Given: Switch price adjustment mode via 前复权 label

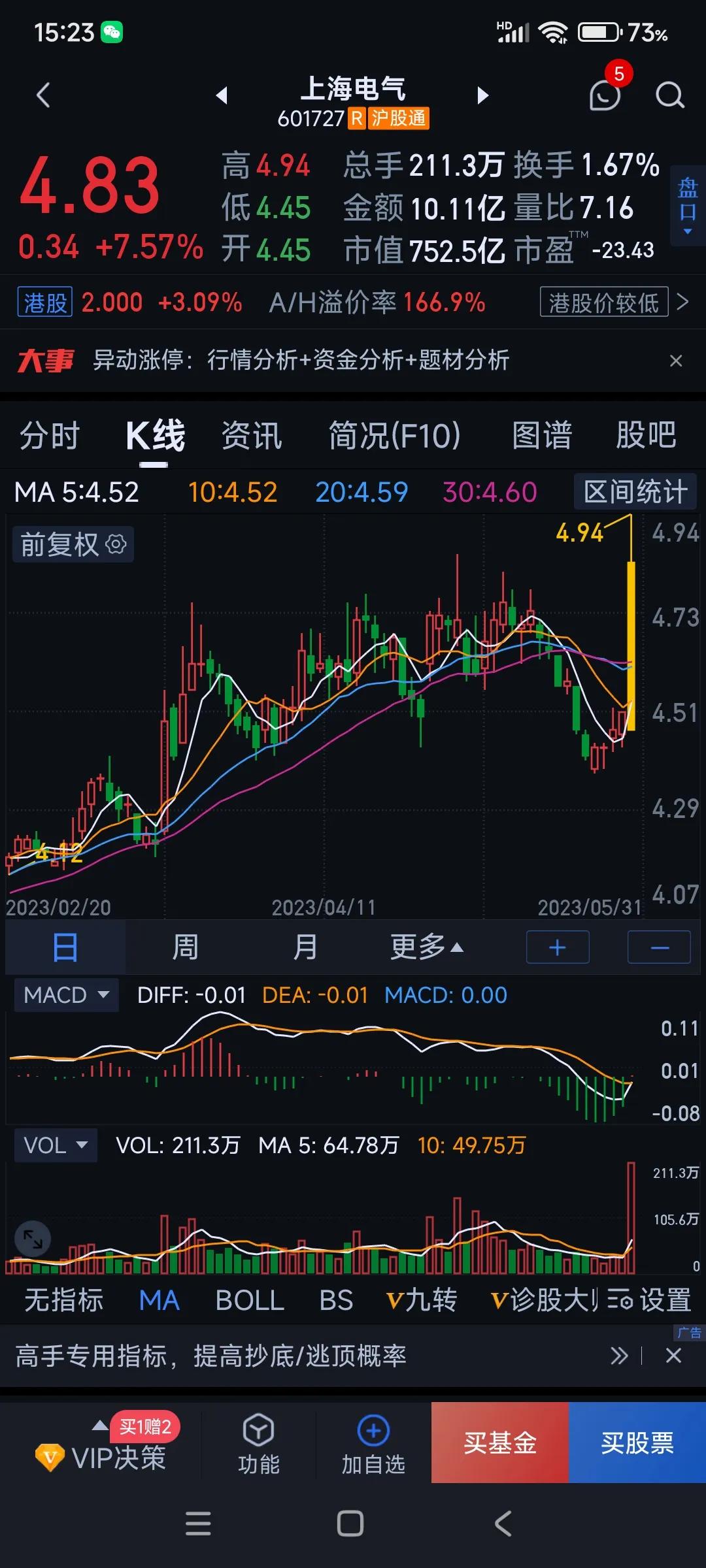Looking at the screenshot, I should (60, 544).
